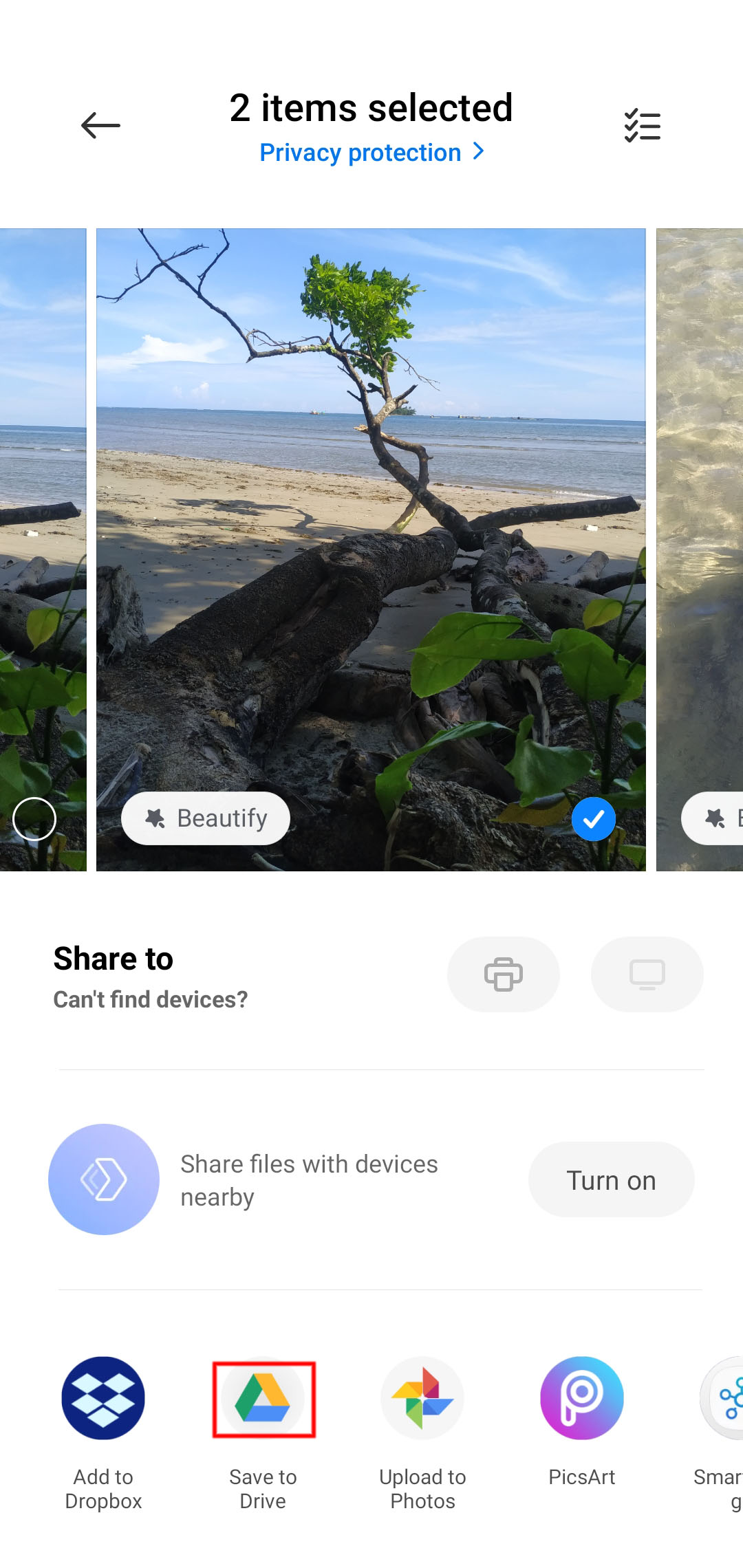Open Can't find devices? help

click(151, 999)
